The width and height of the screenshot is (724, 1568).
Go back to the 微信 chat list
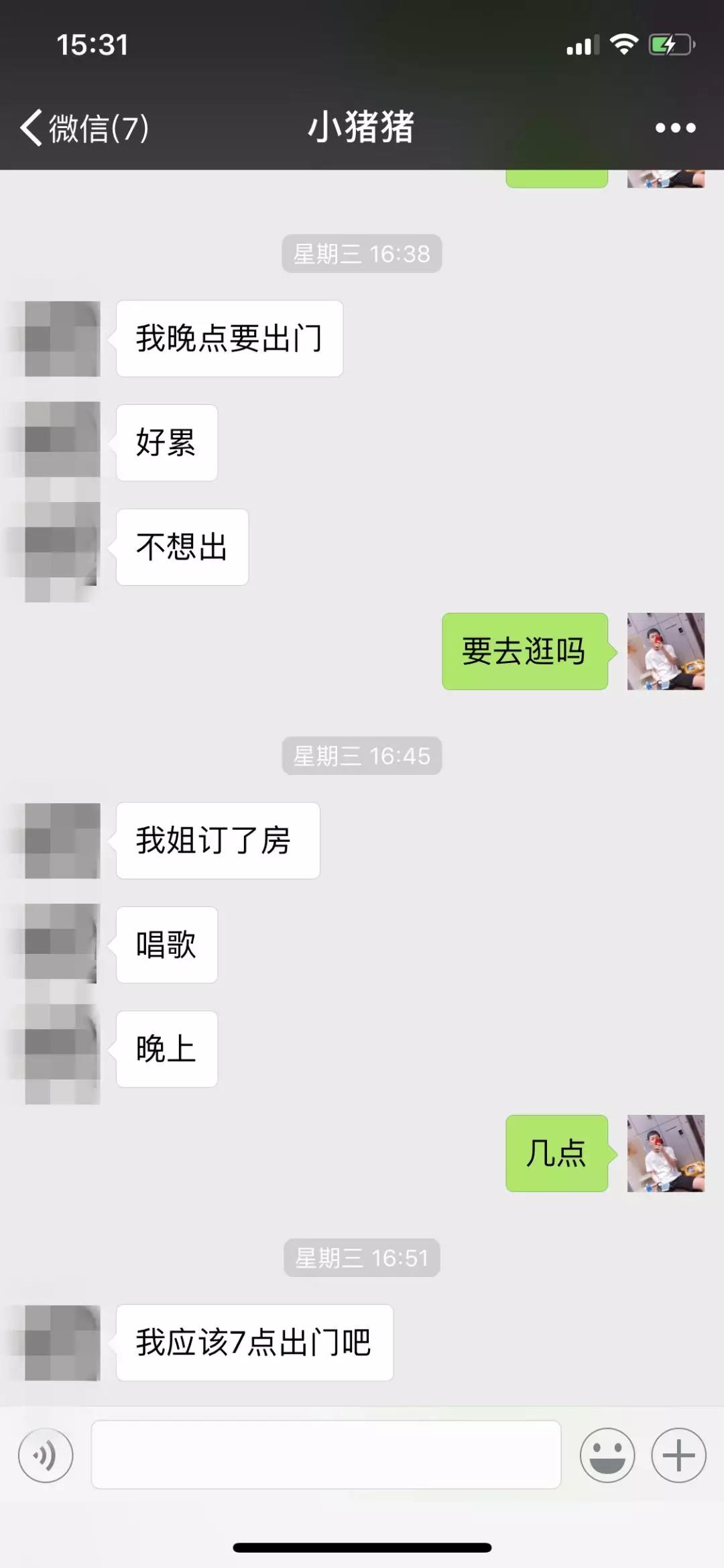click(x=84, y=127)
